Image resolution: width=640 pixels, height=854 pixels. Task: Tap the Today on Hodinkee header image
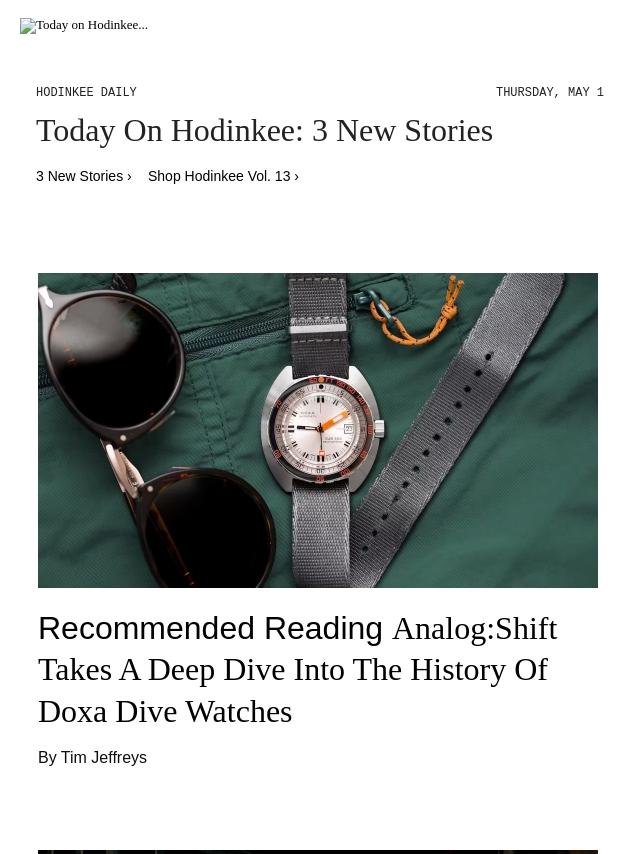[x=84, y=25]
